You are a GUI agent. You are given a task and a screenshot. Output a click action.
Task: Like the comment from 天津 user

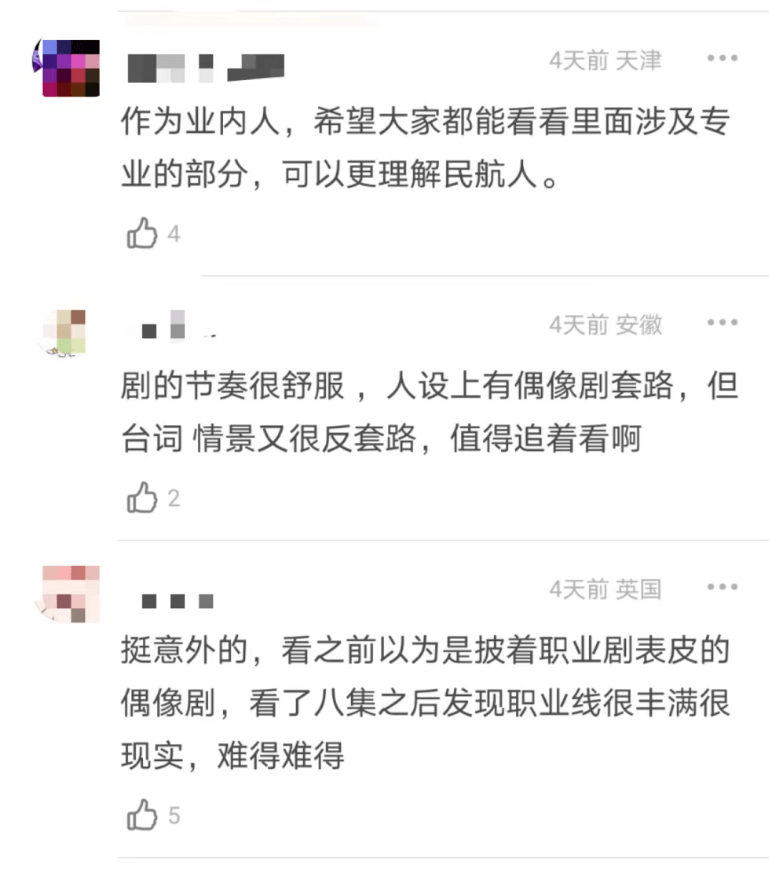pyautogui.click(x=142, y=235)
